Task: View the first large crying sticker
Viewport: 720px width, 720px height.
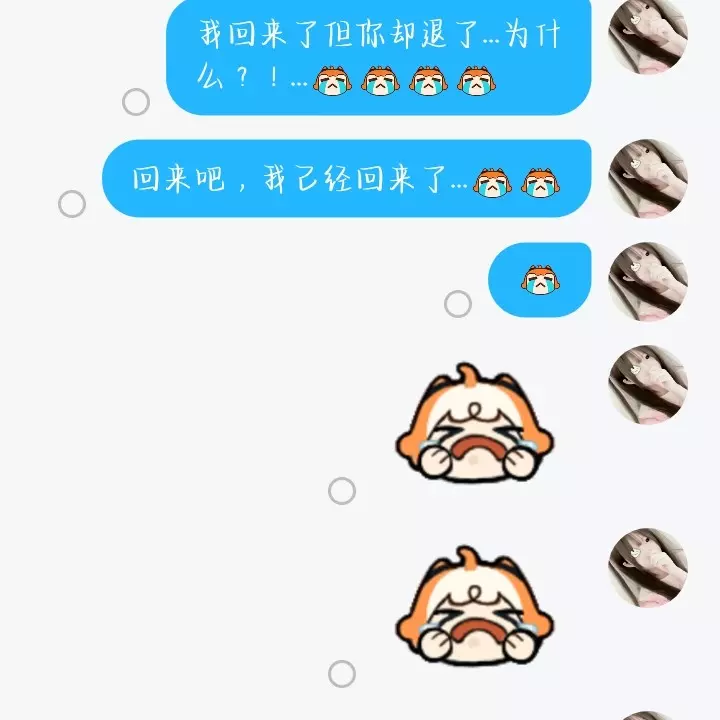Action: tap(474, 424)
